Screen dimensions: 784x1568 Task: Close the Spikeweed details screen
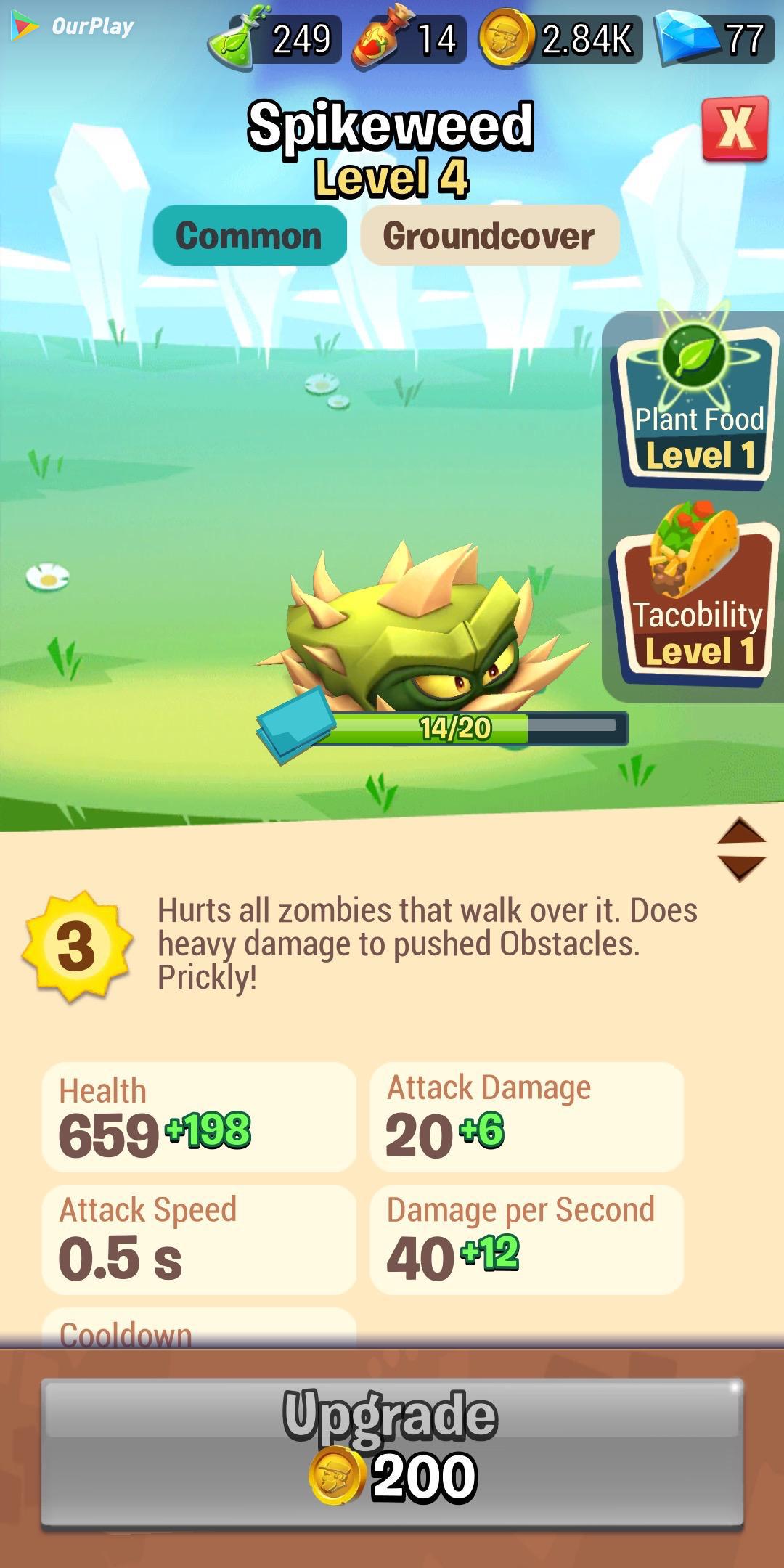click(x=735, y=128)
